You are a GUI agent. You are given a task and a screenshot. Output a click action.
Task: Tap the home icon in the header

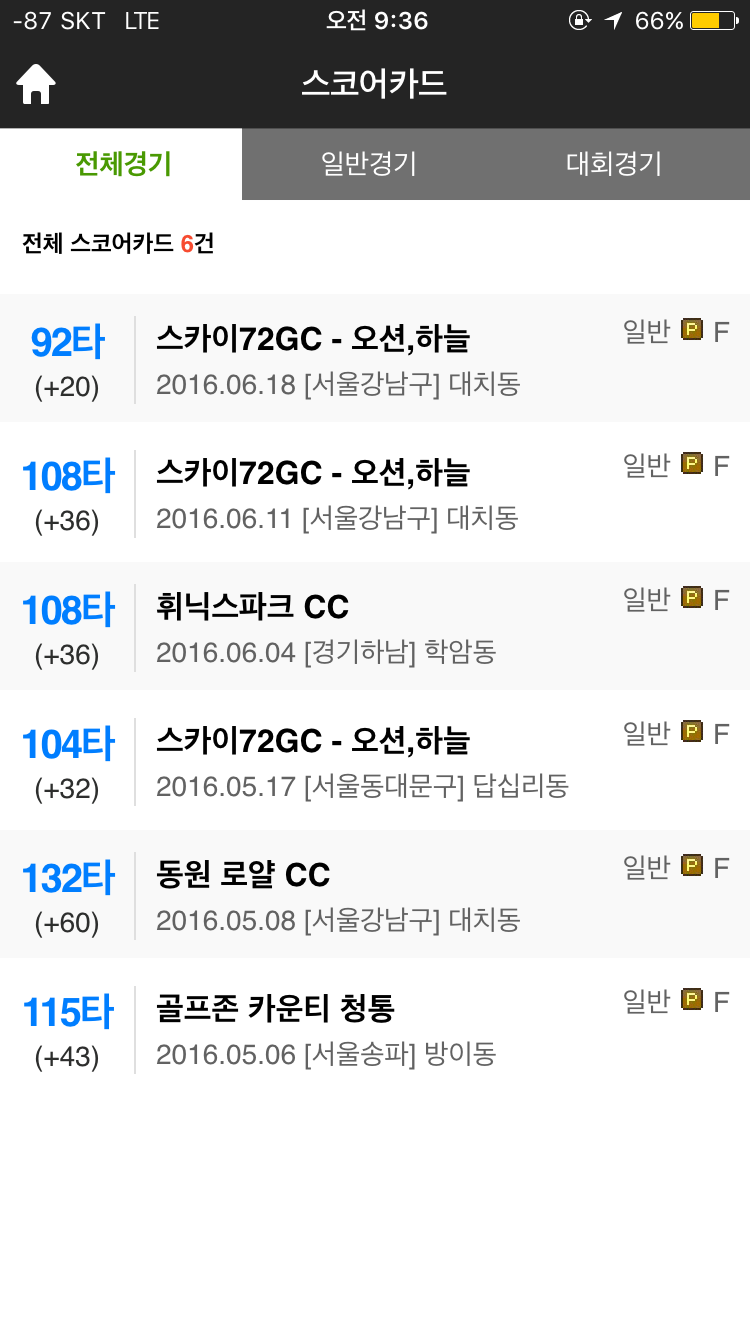[x=36, y=84]
